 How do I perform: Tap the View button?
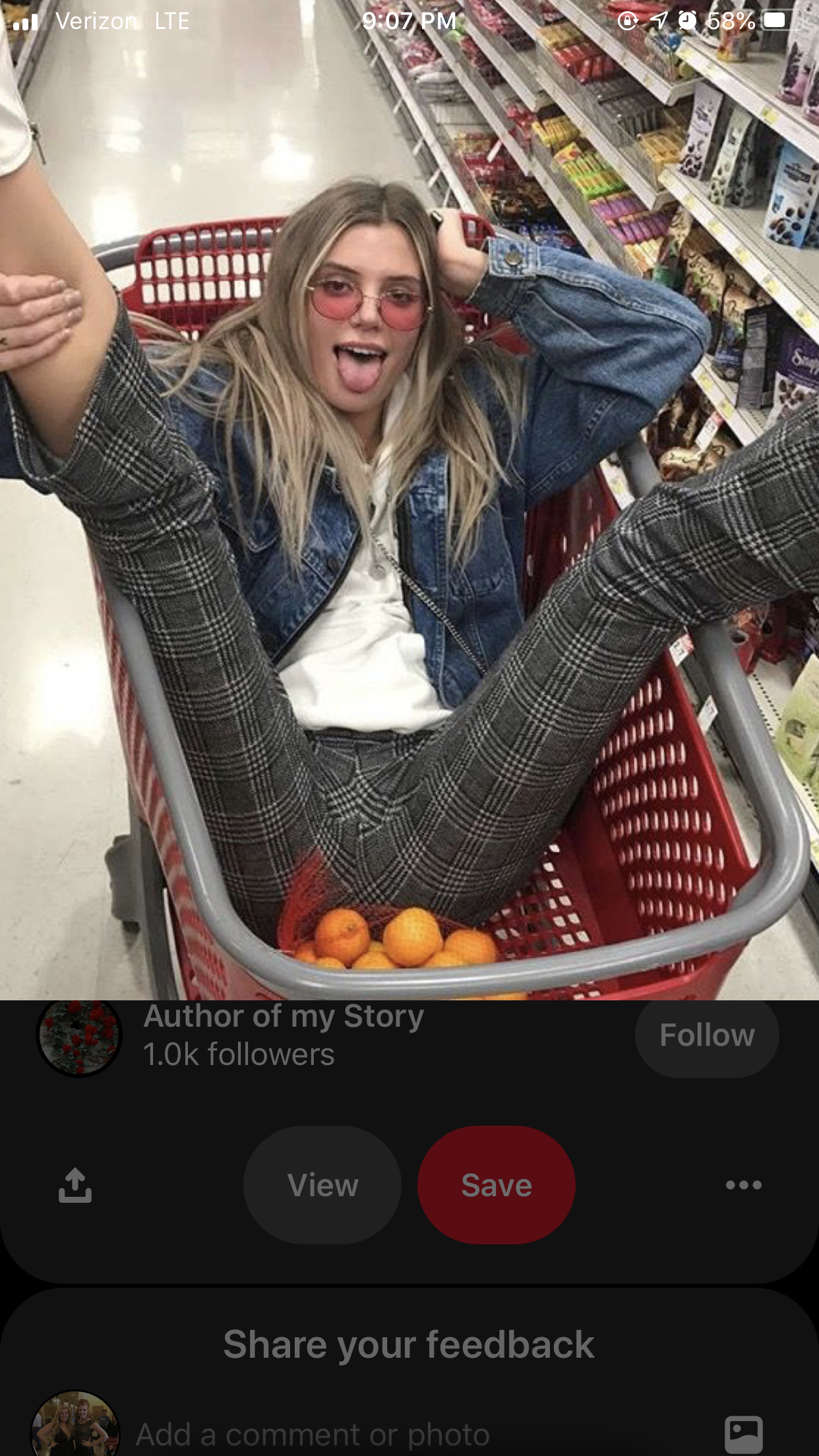click(322, 1185)
